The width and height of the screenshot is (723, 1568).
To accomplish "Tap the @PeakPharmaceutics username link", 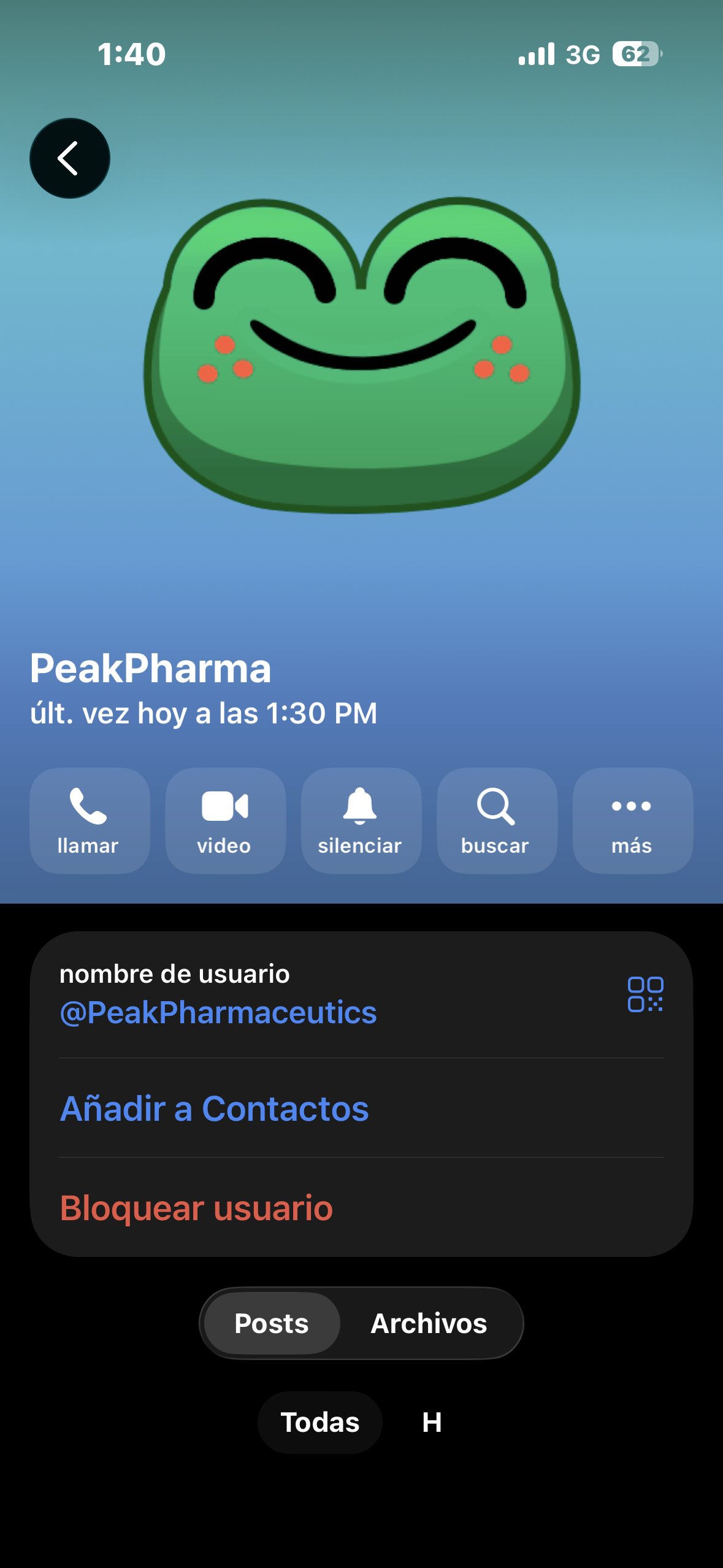I will (x=218, y=1012).
